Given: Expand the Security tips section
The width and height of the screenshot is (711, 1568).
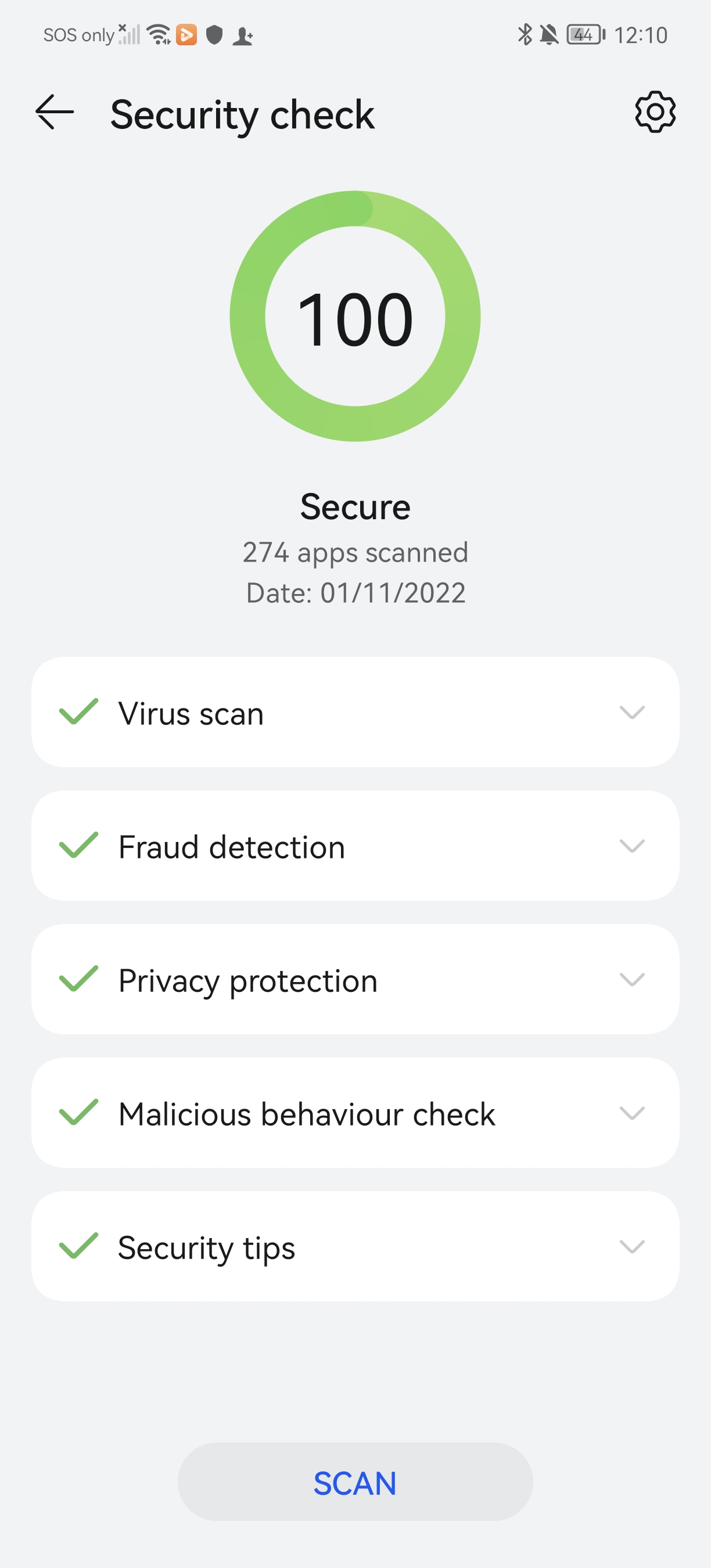Looking at the screenshot, I should (x=355, y=1246).
